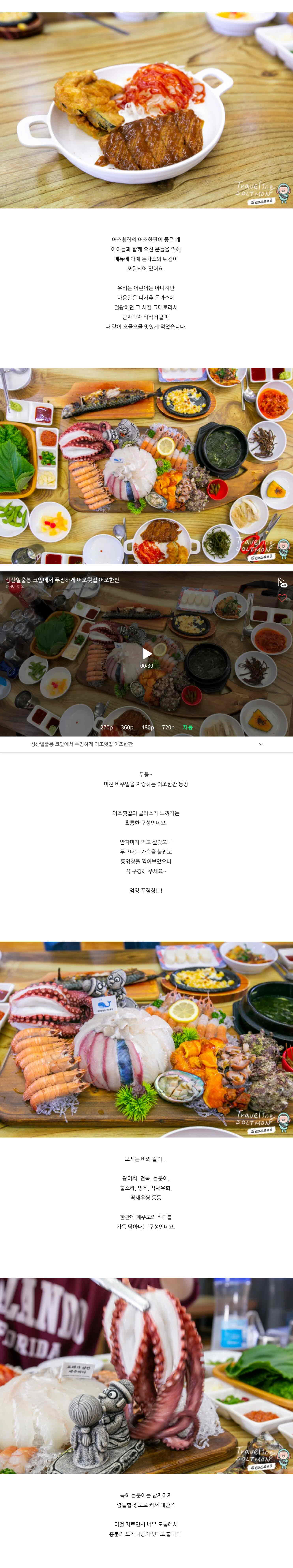The height and width of the screenshot is (1568, 293).
Task: Choose 360p video quality
Action: pyautogui.click(x=127, y=727)
